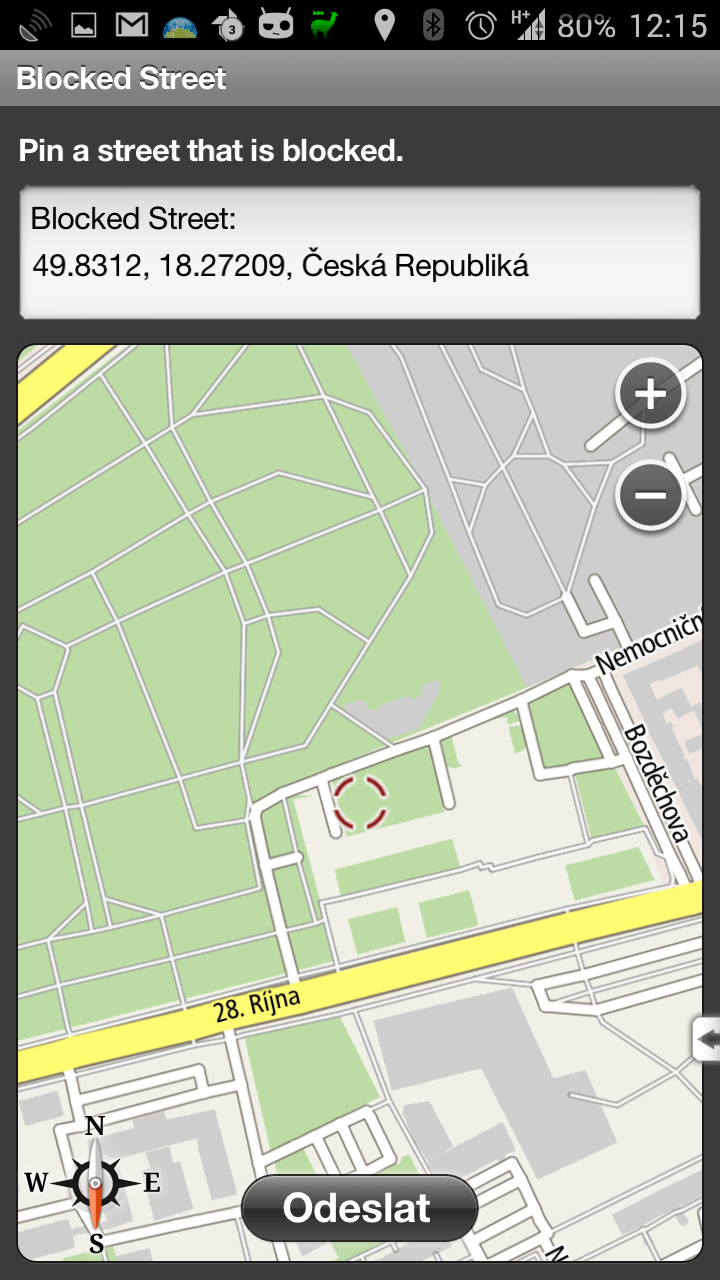
Task: Tap the Odeslat button to submit
Action: 359,1208
